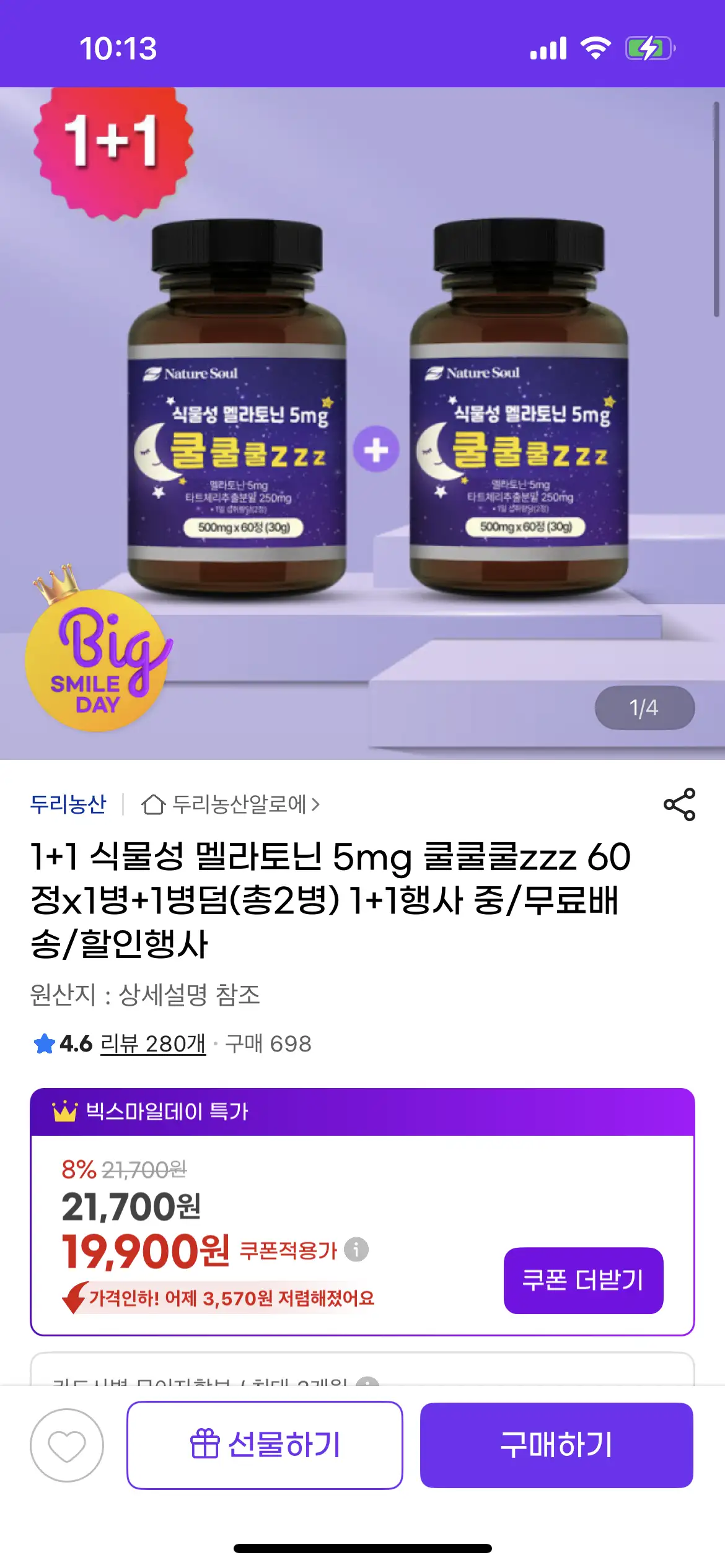Add product to wishlist with heart icon
Screen dimensions: 725x1568
[x=67, y=1445]
